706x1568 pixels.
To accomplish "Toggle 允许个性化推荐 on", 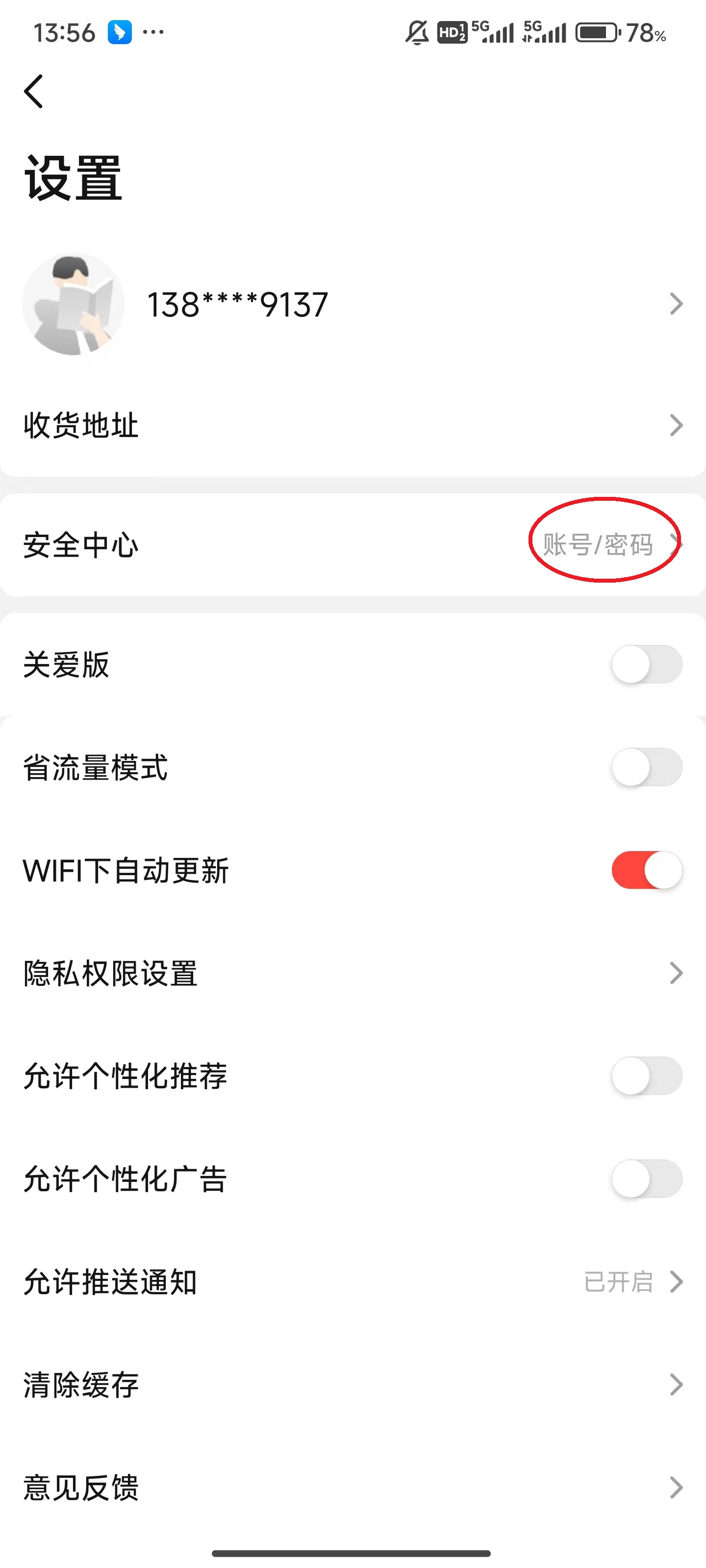I will click(x=648, y=1076).
